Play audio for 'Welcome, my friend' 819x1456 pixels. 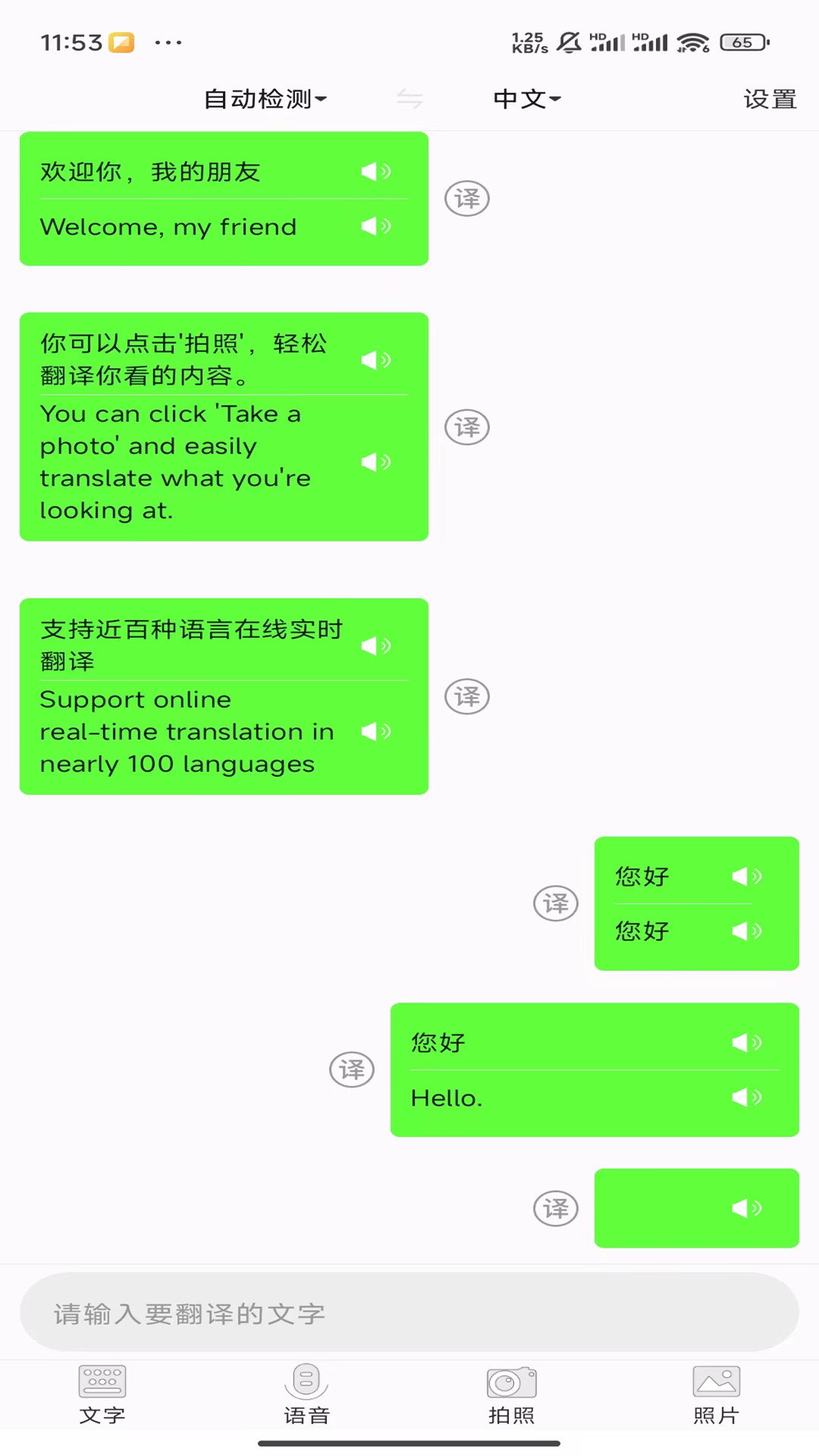[x=377, y=226]
